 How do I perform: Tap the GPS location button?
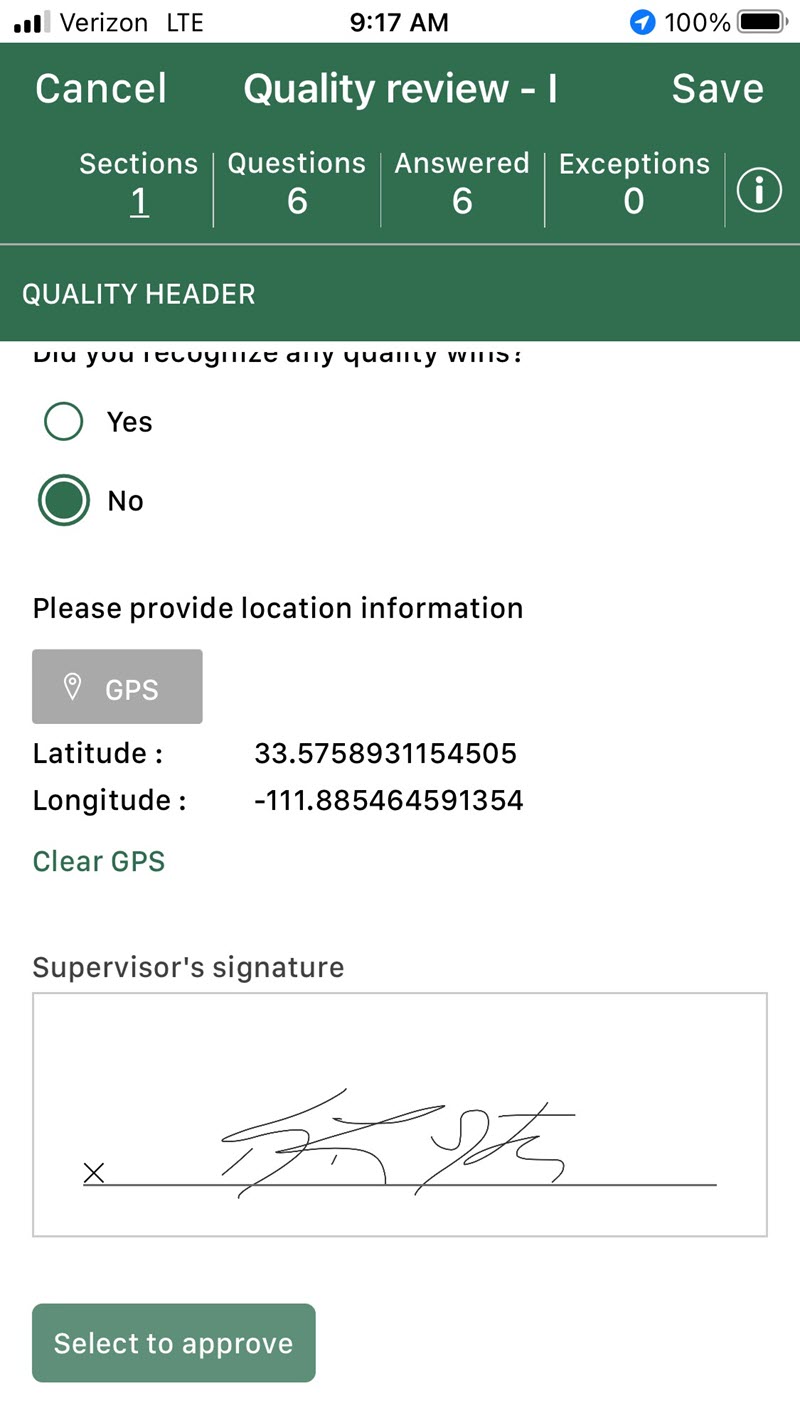[x=117, y=687]
